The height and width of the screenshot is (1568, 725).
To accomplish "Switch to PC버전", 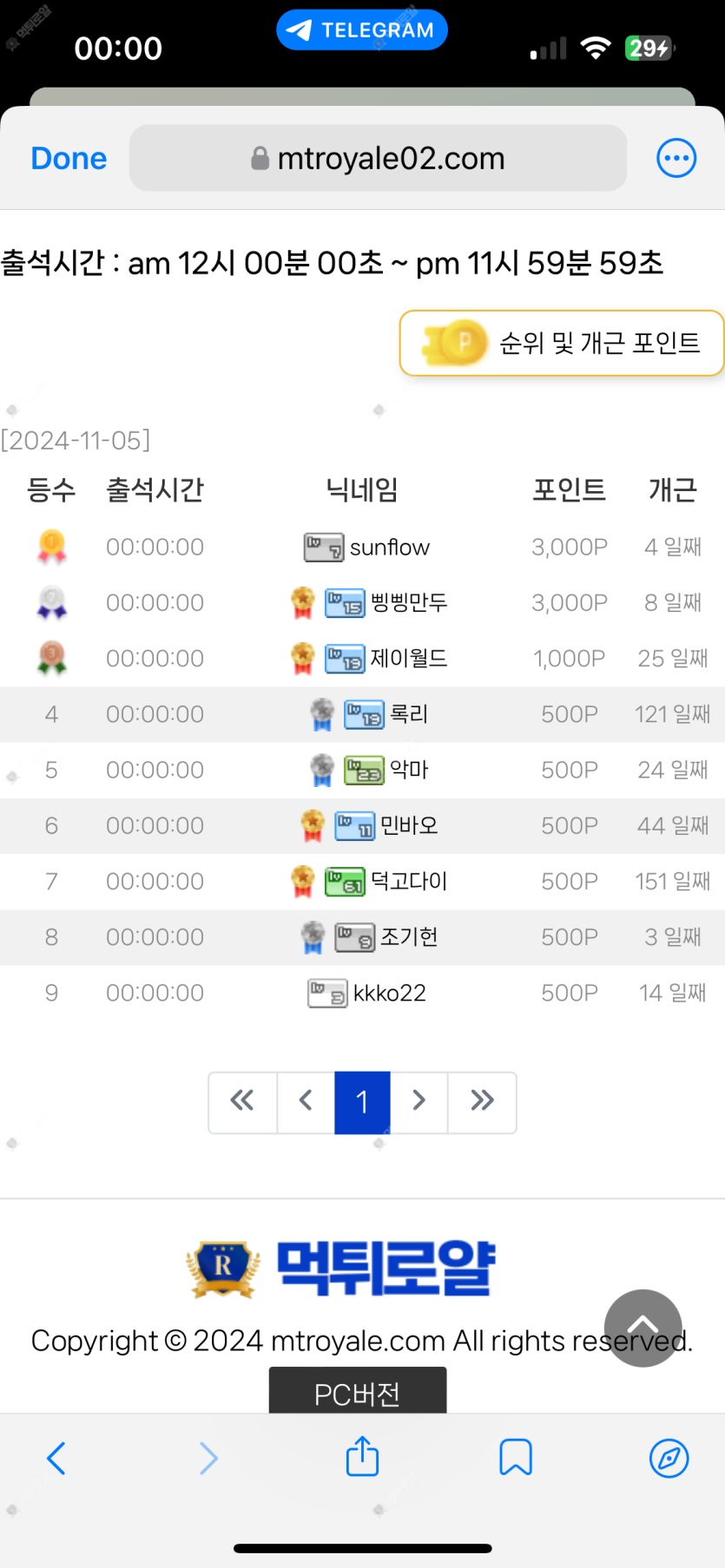I will pos(358,1392).
